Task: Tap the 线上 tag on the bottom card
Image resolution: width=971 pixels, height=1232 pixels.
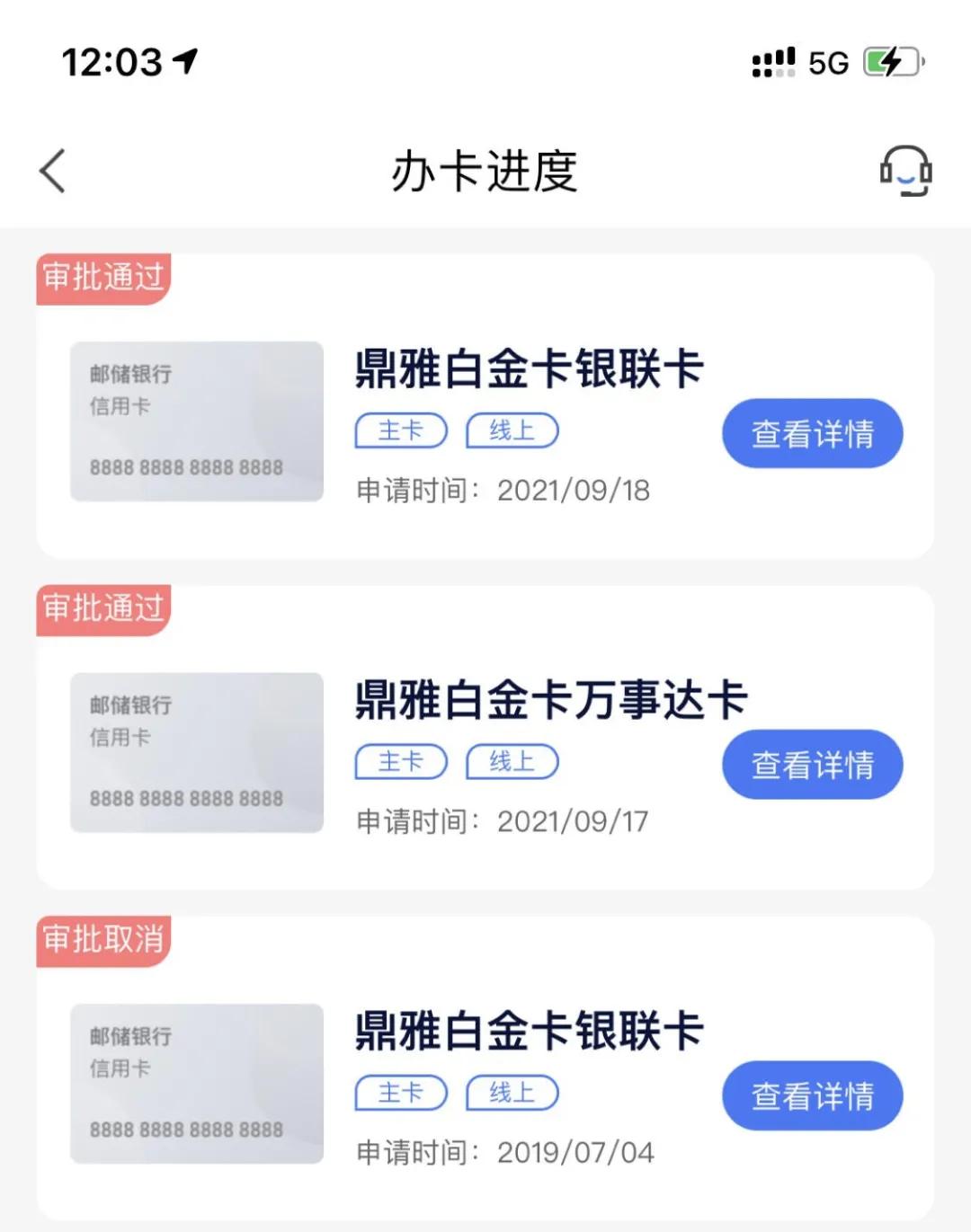Action: pyautogui.click(x=512, y=1094)
